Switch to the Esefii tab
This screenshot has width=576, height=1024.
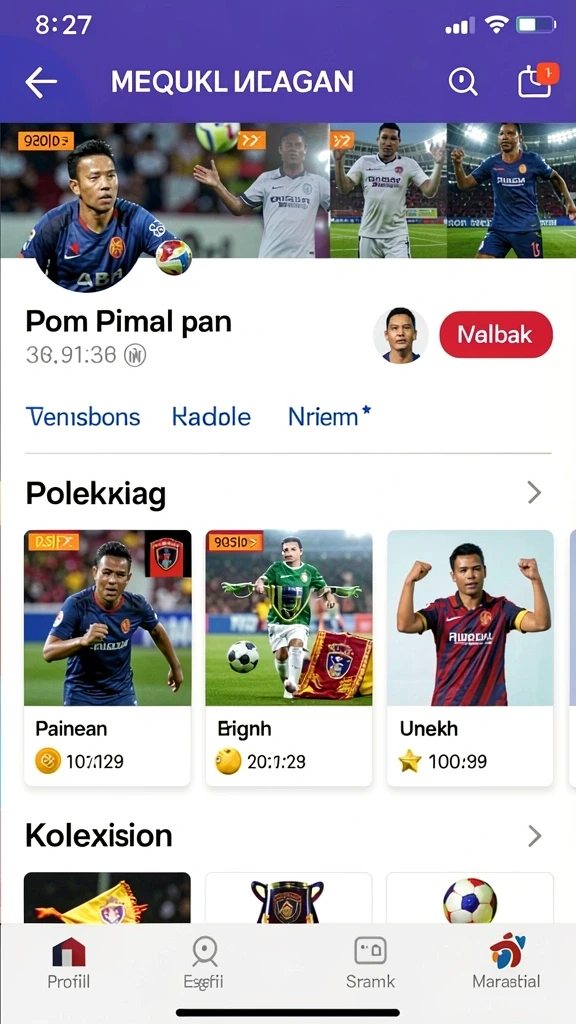click(204, 963)
